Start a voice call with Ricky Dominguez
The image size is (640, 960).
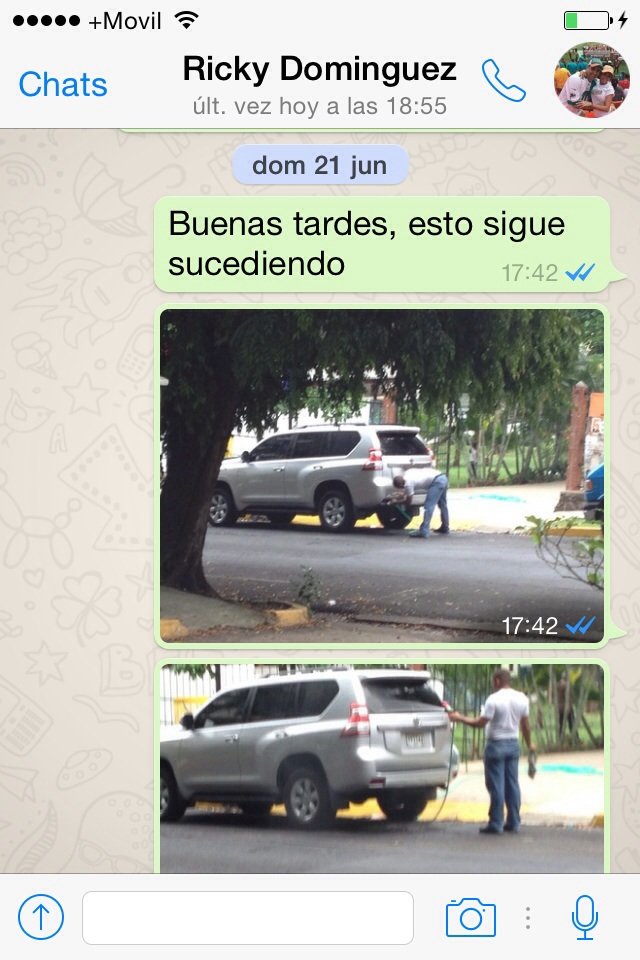[x=503, y=81]
